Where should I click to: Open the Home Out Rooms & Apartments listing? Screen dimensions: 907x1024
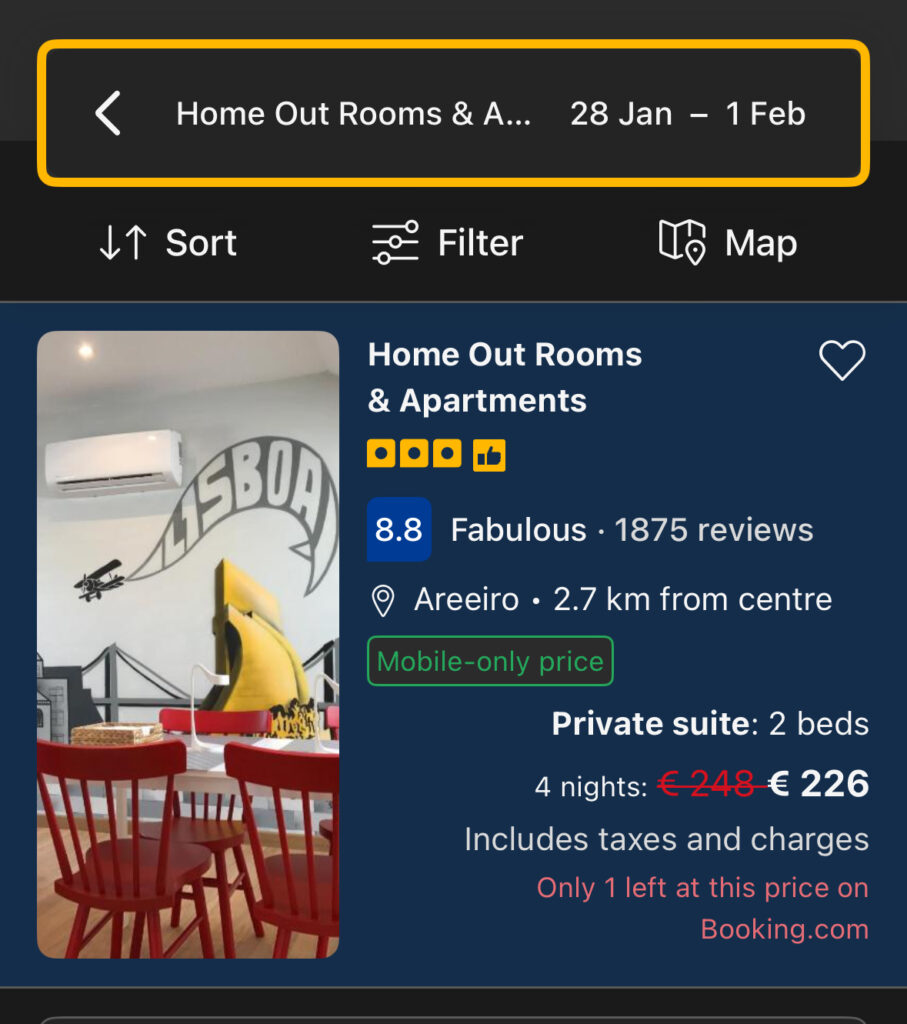pyautogui.click(x=505, y=378)
